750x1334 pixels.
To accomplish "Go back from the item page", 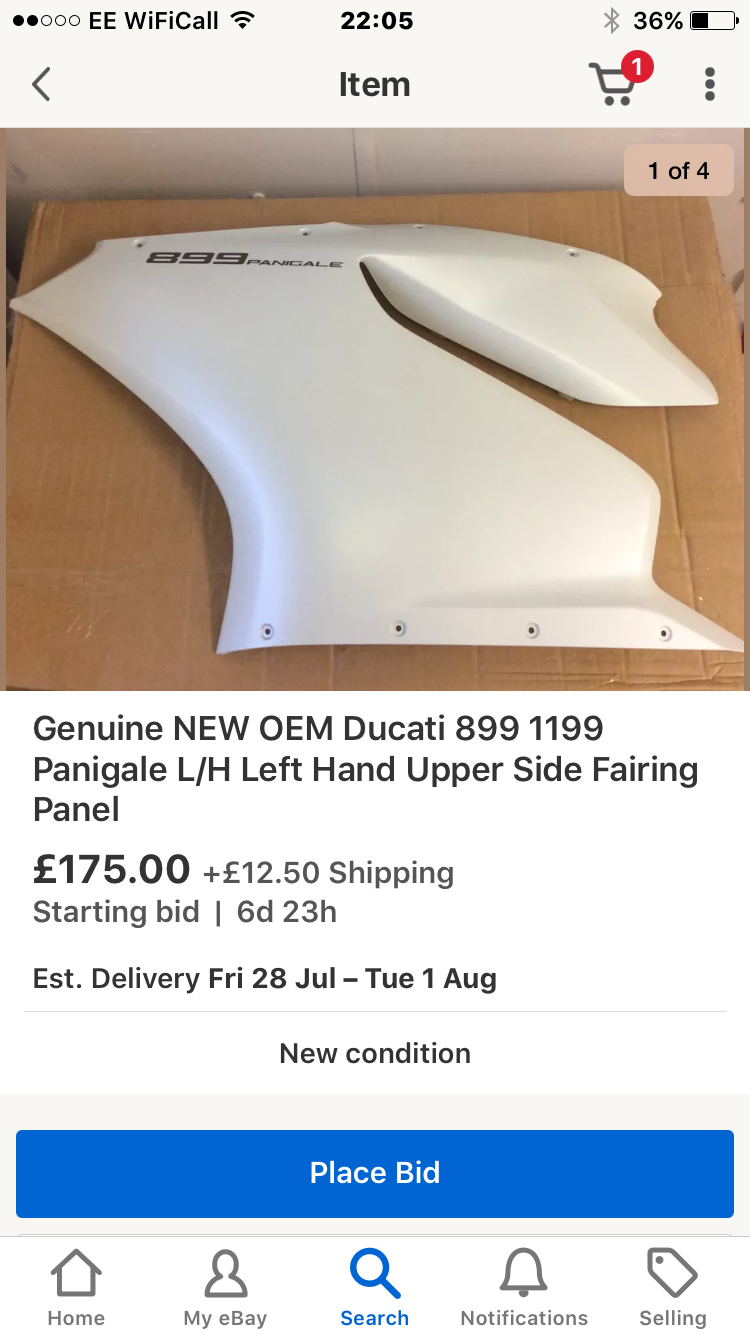I will click(x=40, y=85).
